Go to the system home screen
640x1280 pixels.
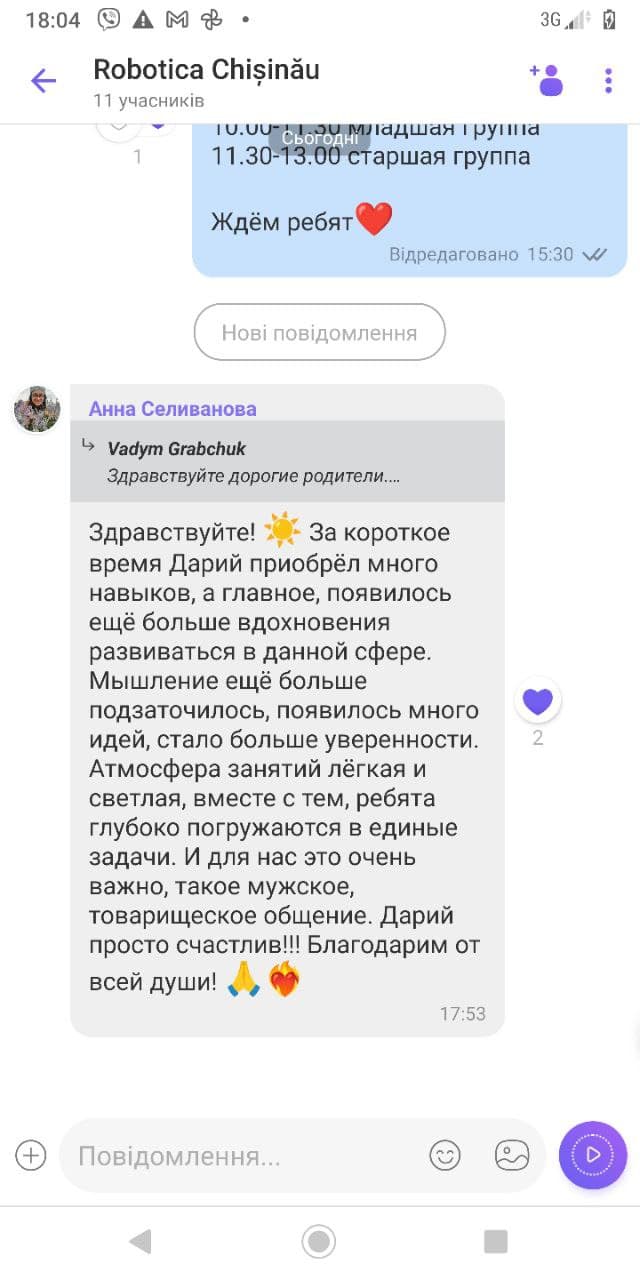click(x=319, y=1242)
